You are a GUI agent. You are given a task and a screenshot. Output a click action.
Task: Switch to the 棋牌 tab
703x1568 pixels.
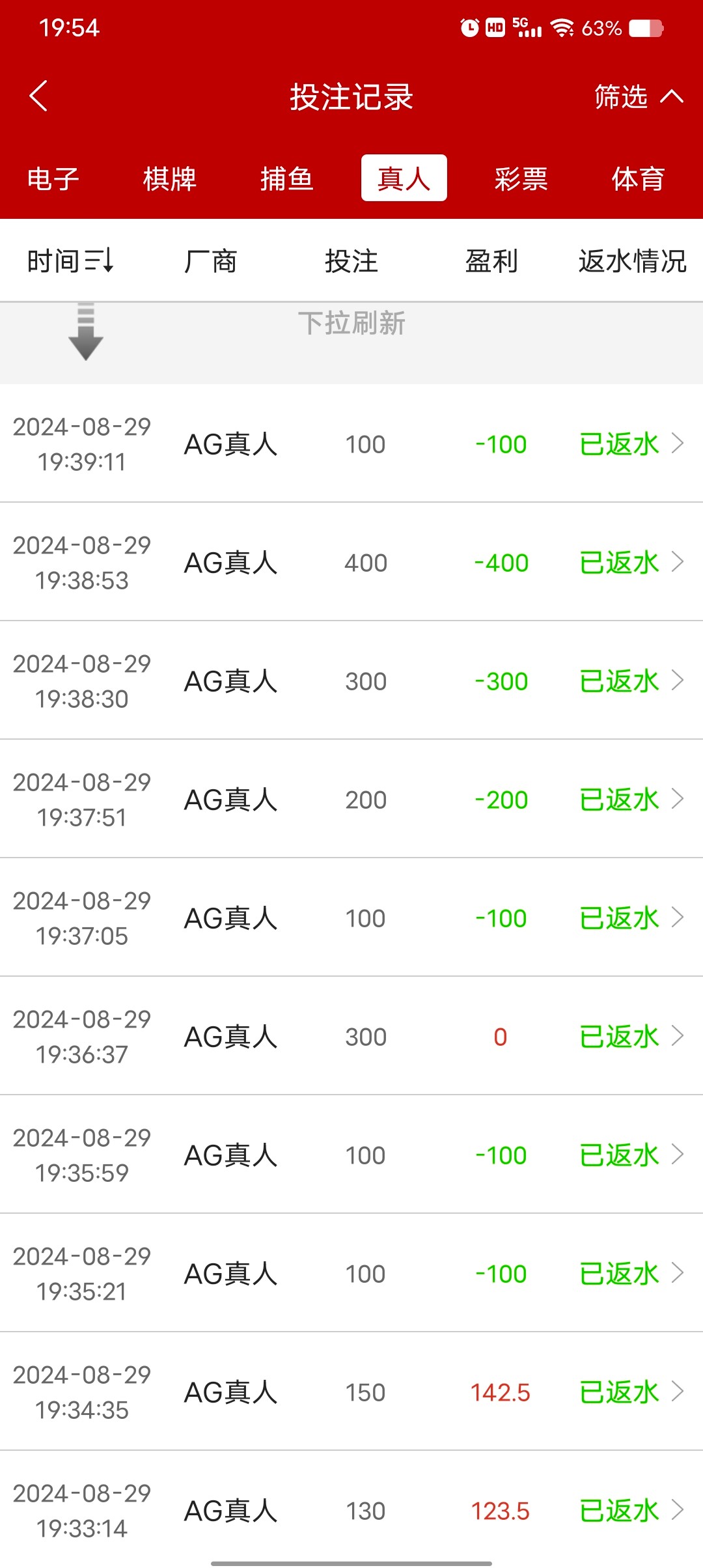(x=170, y=178)
